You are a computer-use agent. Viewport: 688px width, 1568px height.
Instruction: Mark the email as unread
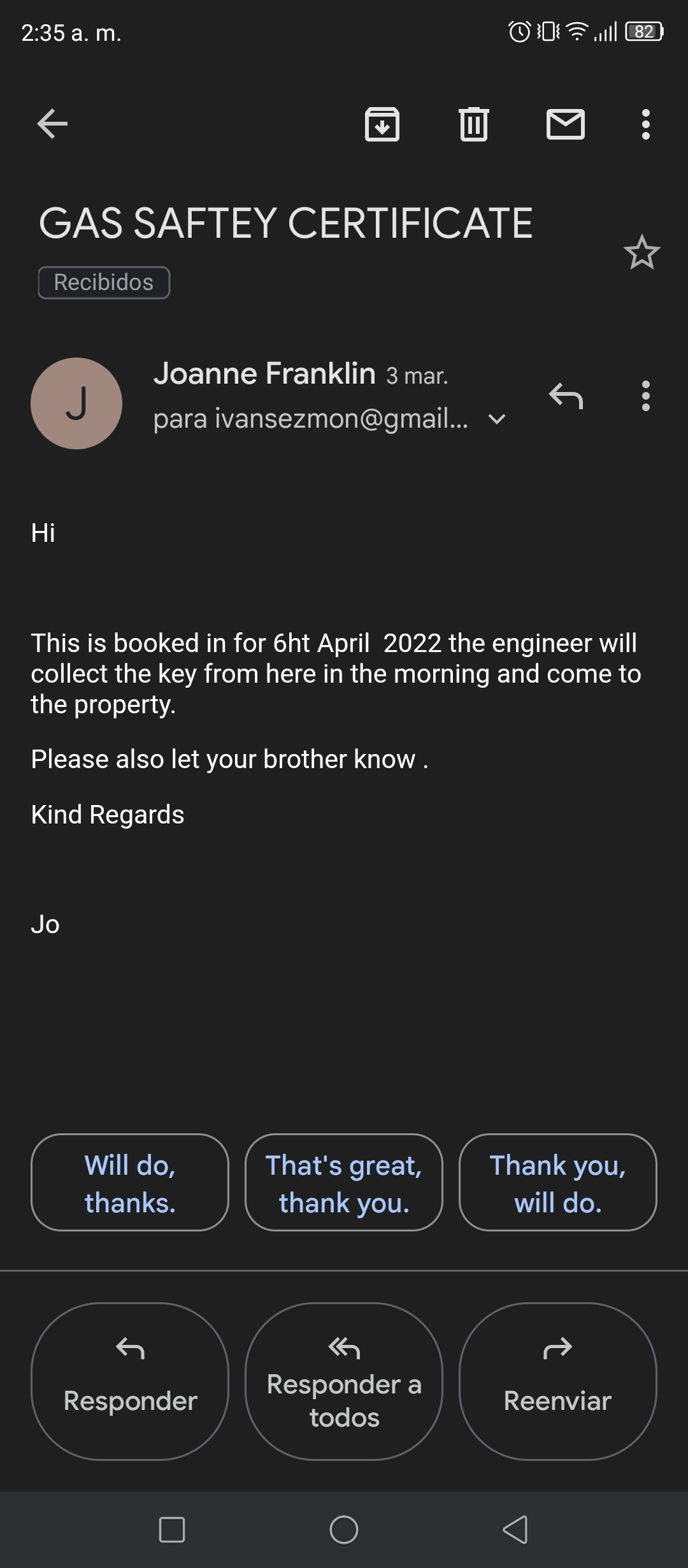click(565, 124)
